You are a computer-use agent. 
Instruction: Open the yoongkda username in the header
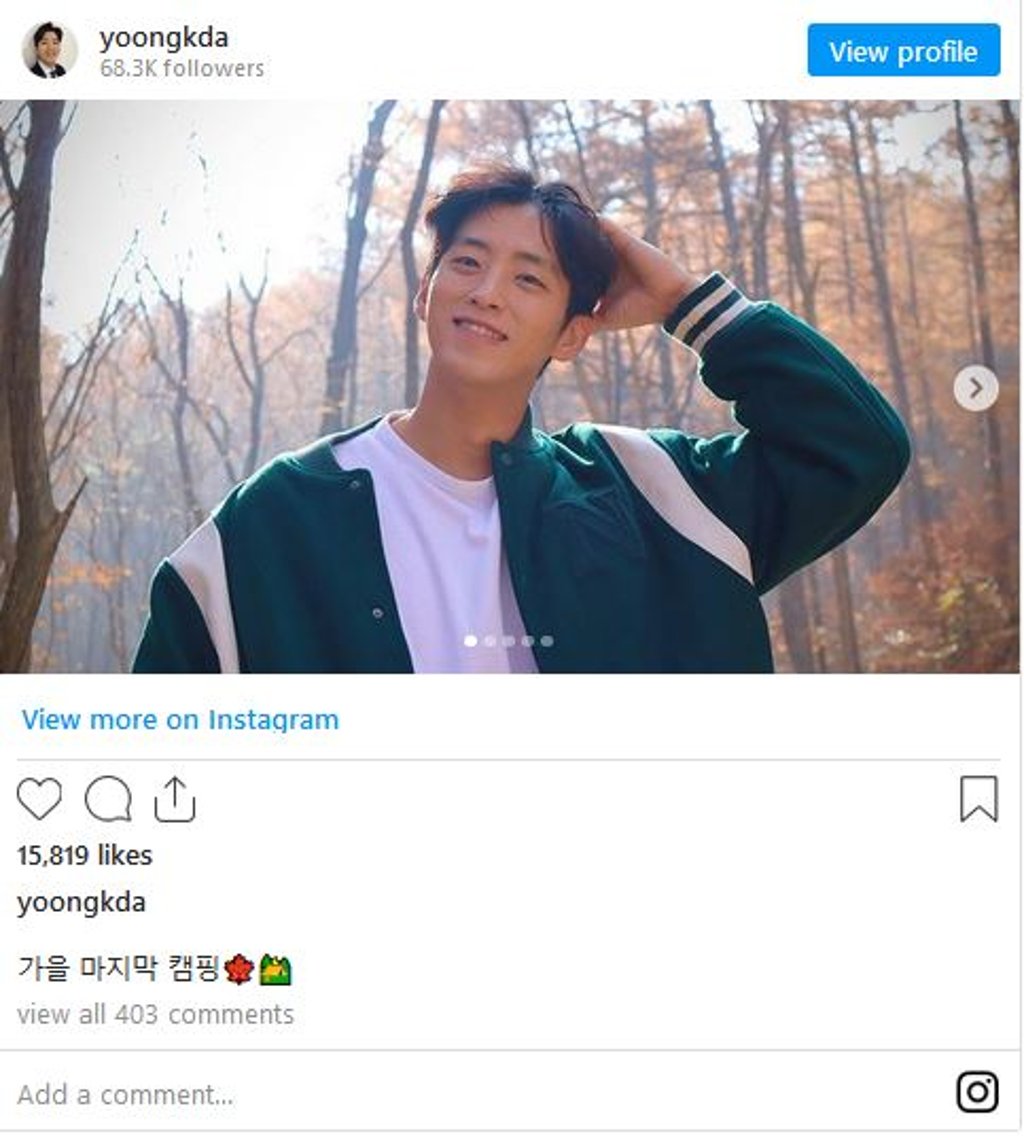coord(164,38)
